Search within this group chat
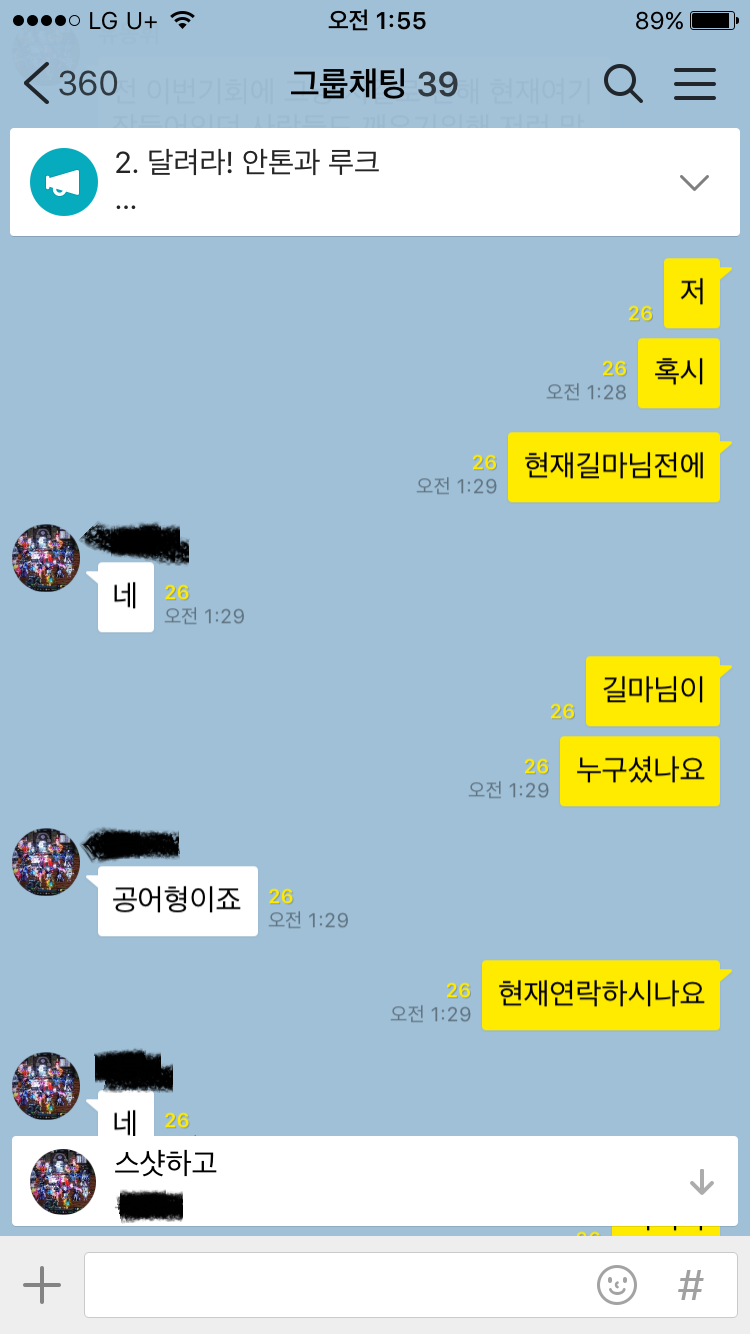The image size is (750, 1334). click(x=623, y=84)
